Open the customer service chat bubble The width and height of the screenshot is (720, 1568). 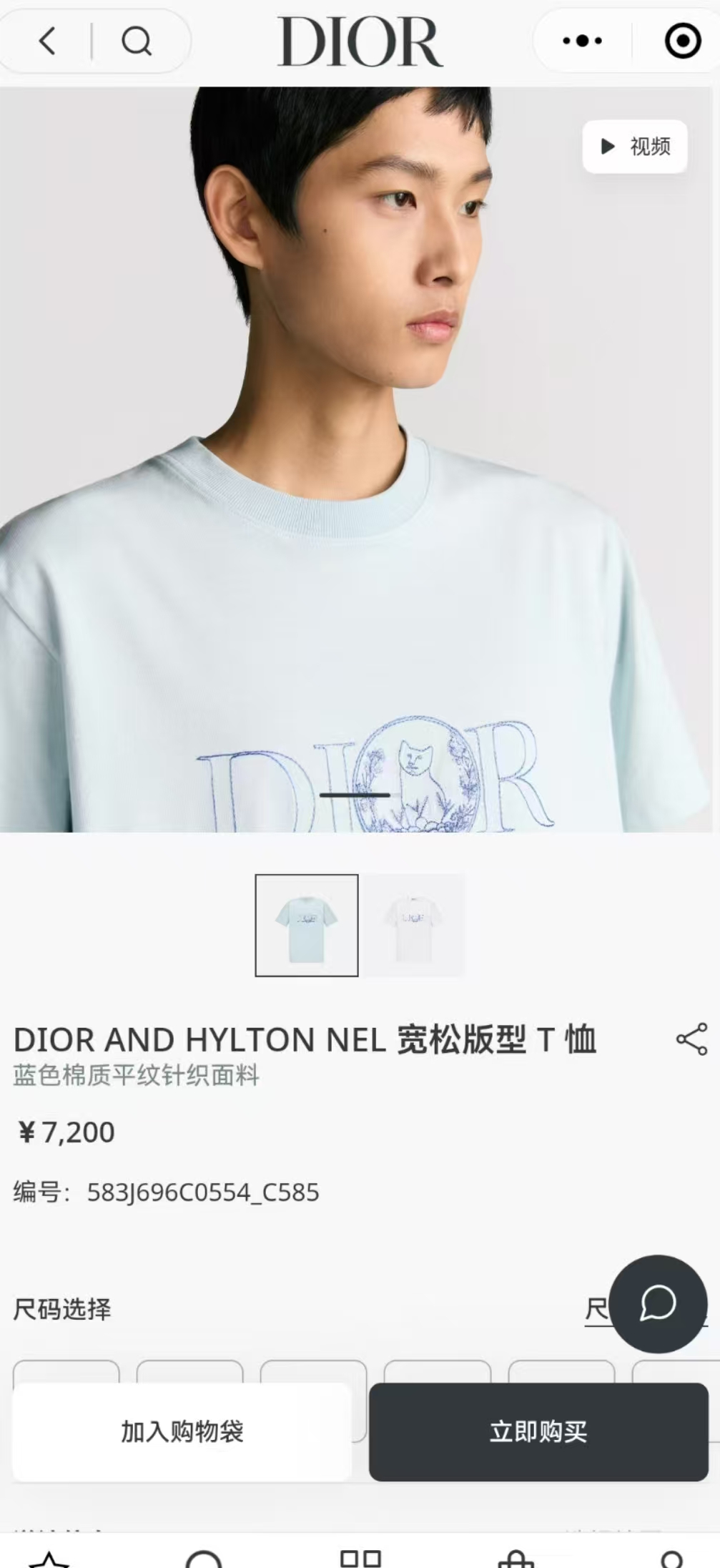tap(658, 1303)
